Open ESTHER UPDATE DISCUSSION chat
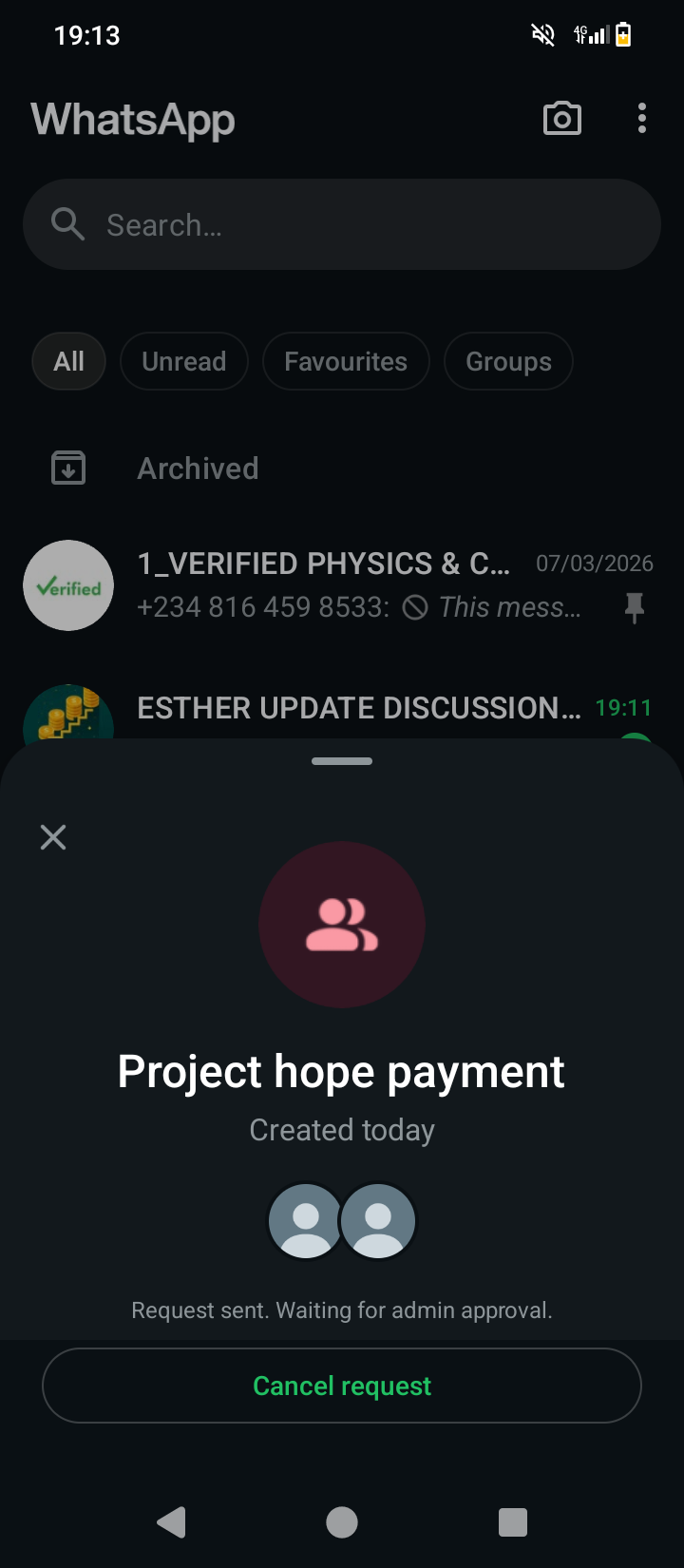Viewport: 684px width, 1568px height. click(x=359, y=709)
